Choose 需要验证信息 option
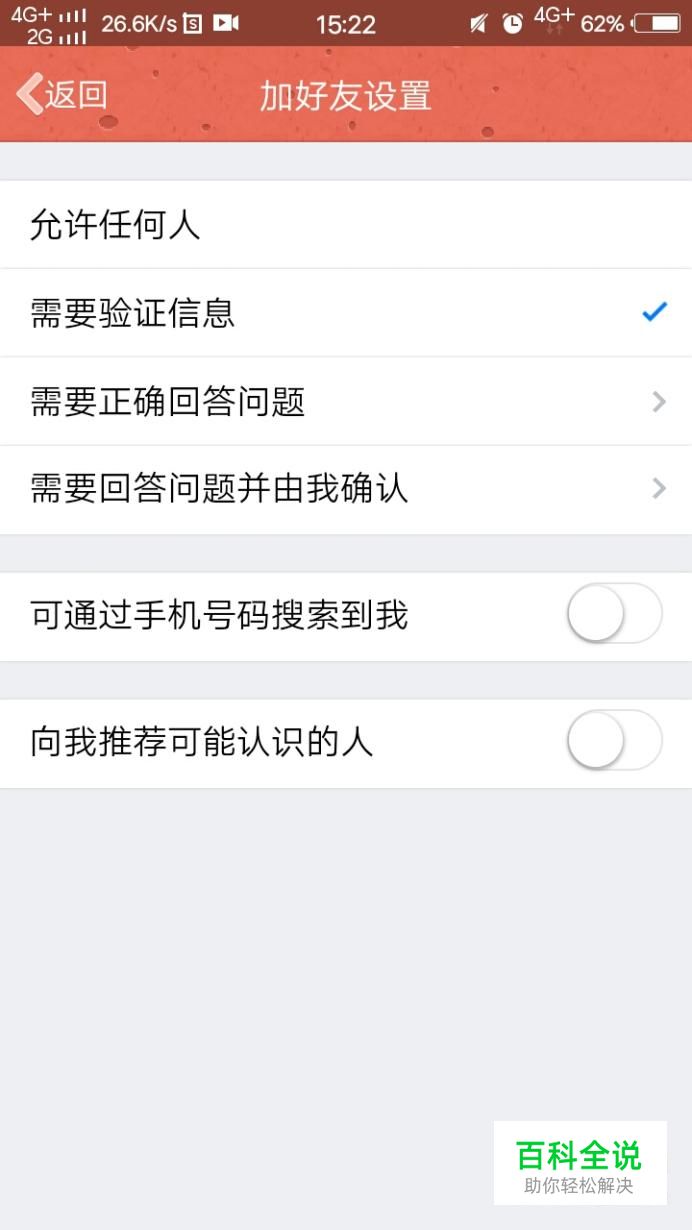 pyautogui.click(x=346, y=313)
